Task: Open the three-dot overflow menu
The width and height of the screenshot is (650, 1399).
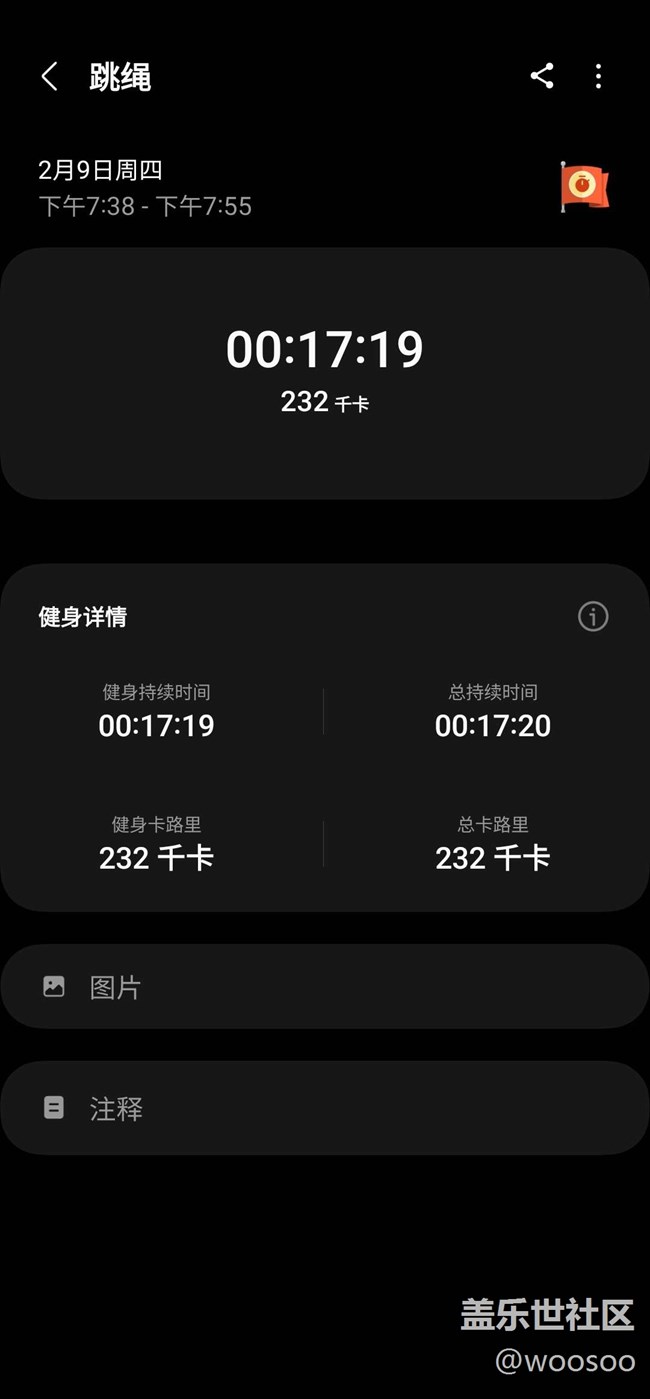Action: 598,76
